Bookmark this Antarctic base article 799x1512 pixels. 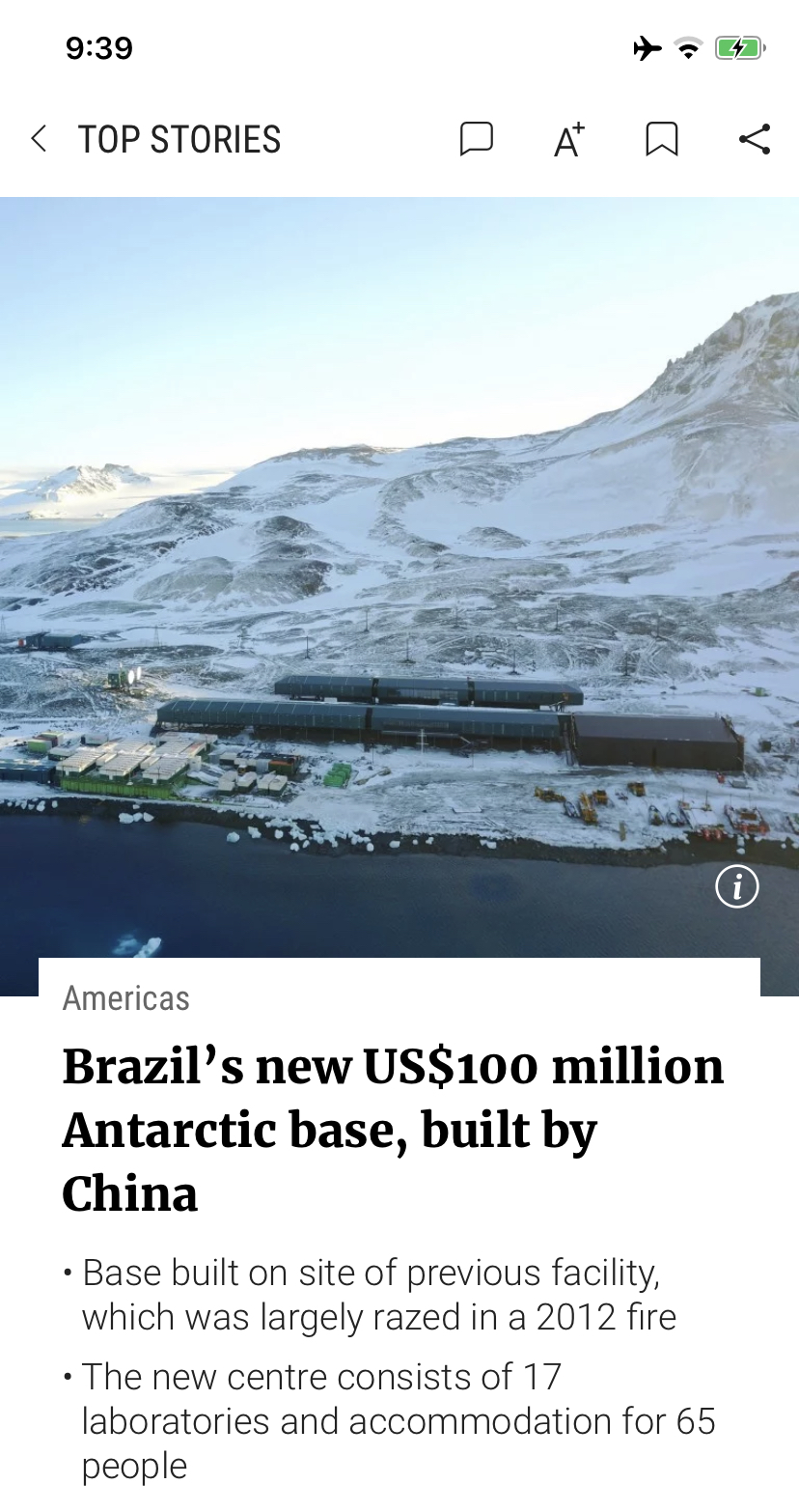tap(661, 139)
